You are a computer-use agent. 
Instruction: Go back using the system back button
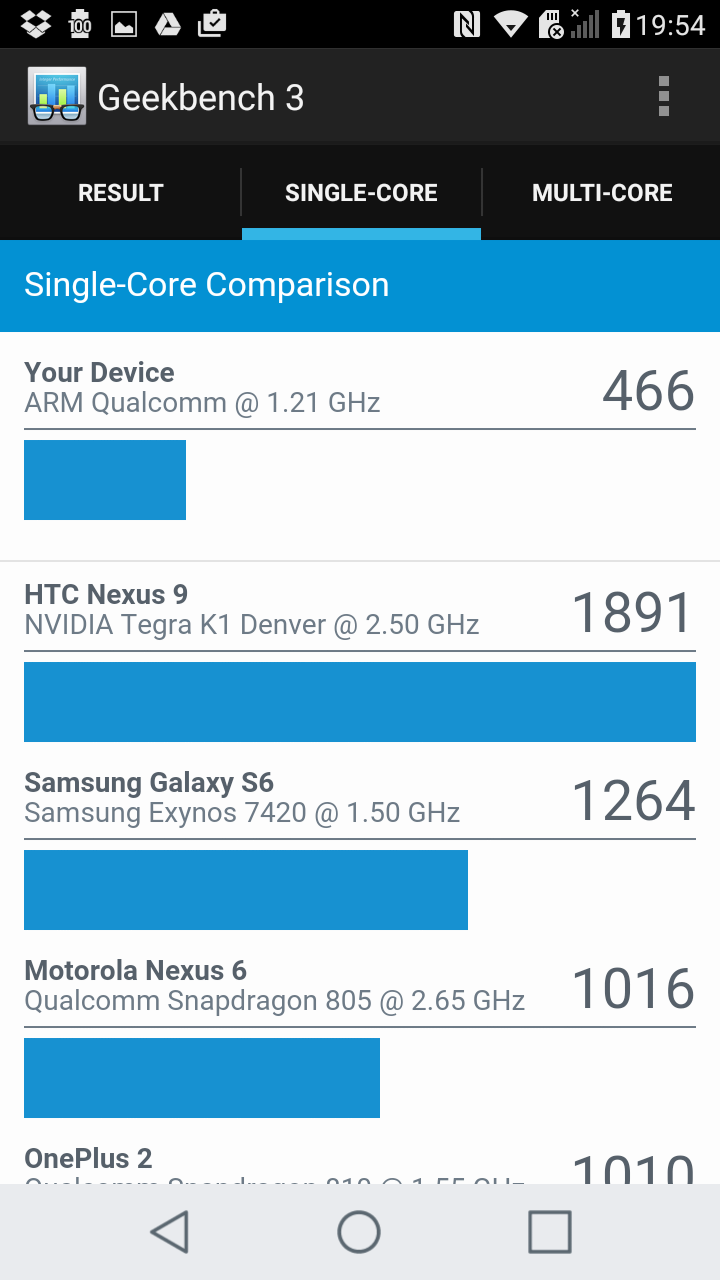point(170,1232)
